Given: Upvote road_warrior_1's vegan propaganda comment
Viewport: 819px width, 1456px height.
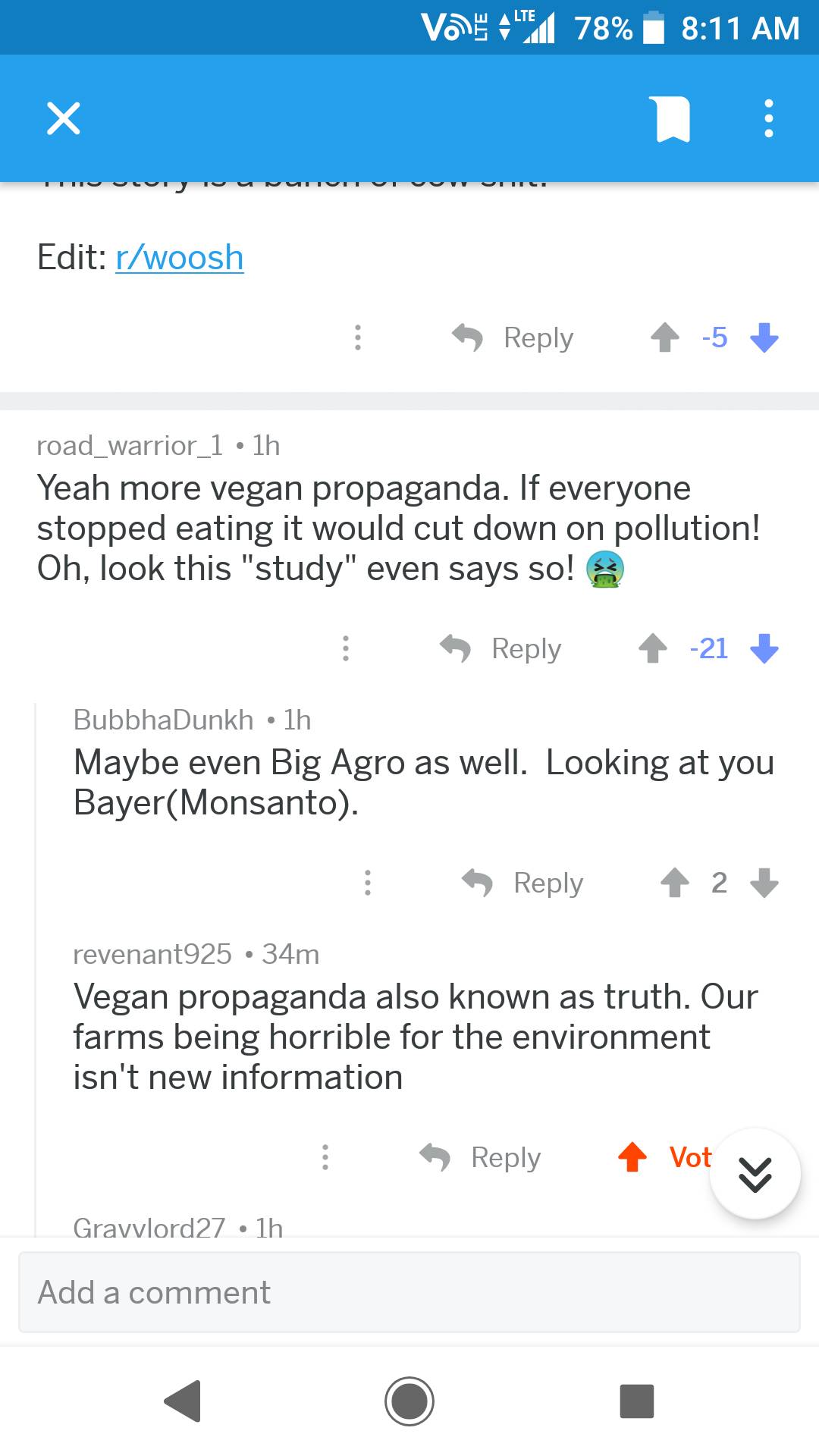Looking at the screenshot, I should 653,649.
